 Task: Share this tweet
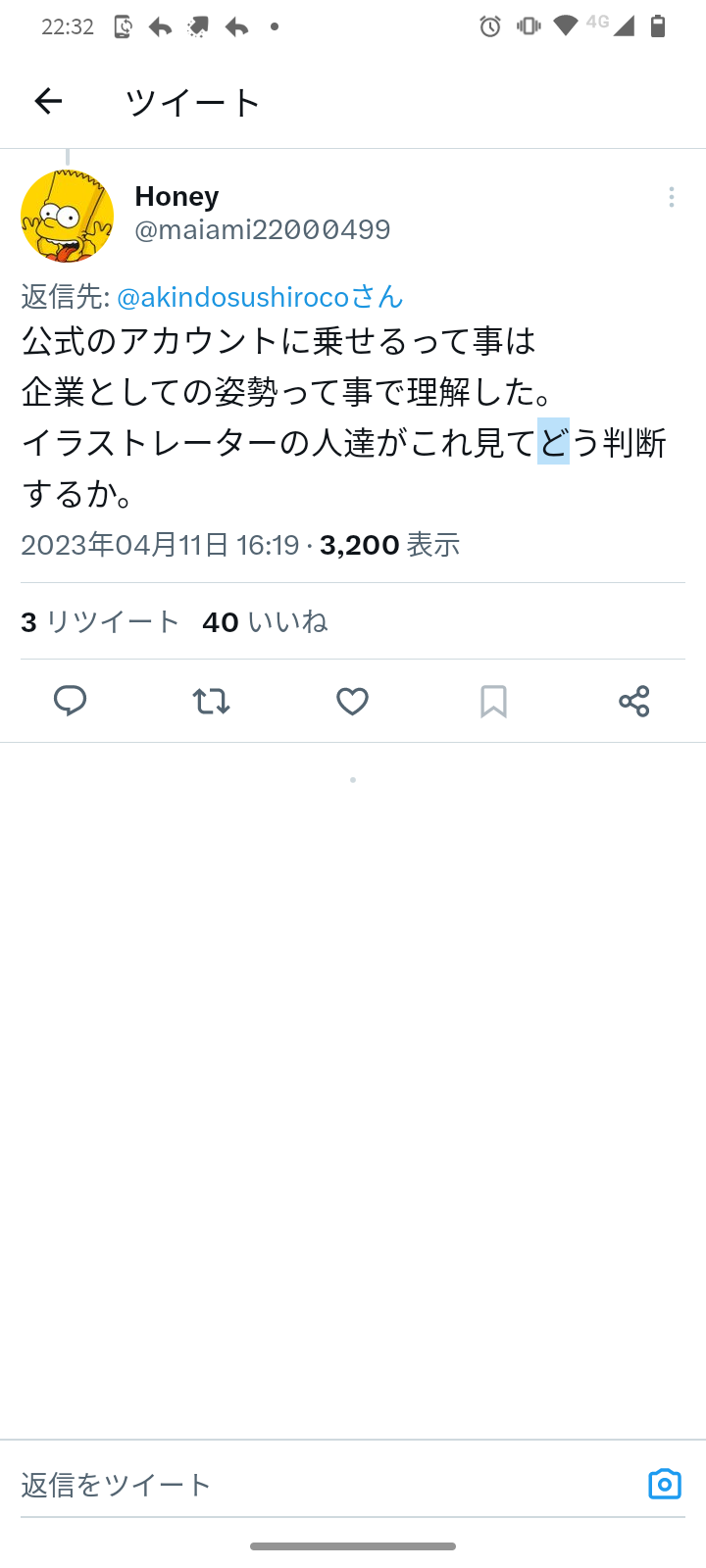coord(634,701)
